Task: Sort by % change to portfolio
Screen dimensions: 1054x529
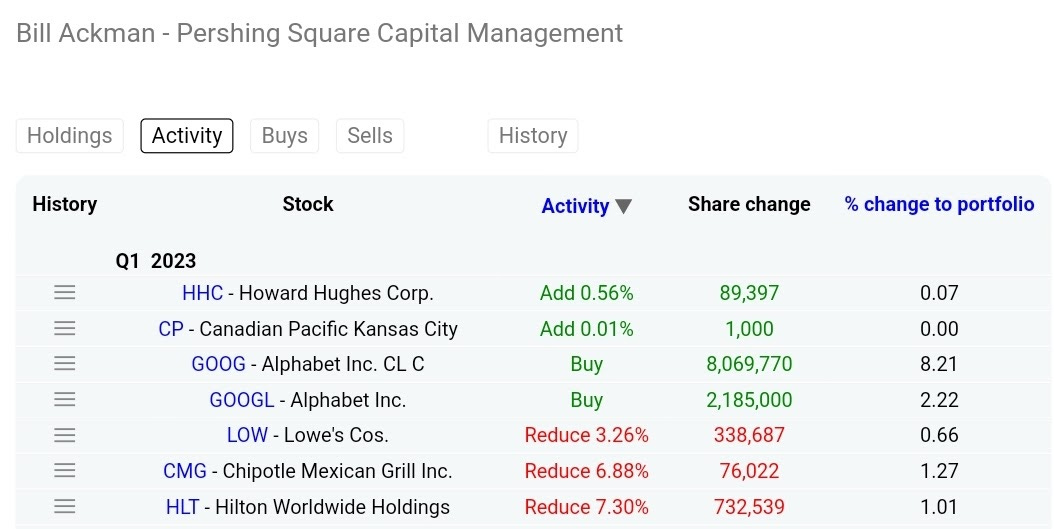Action: [939, 204]
